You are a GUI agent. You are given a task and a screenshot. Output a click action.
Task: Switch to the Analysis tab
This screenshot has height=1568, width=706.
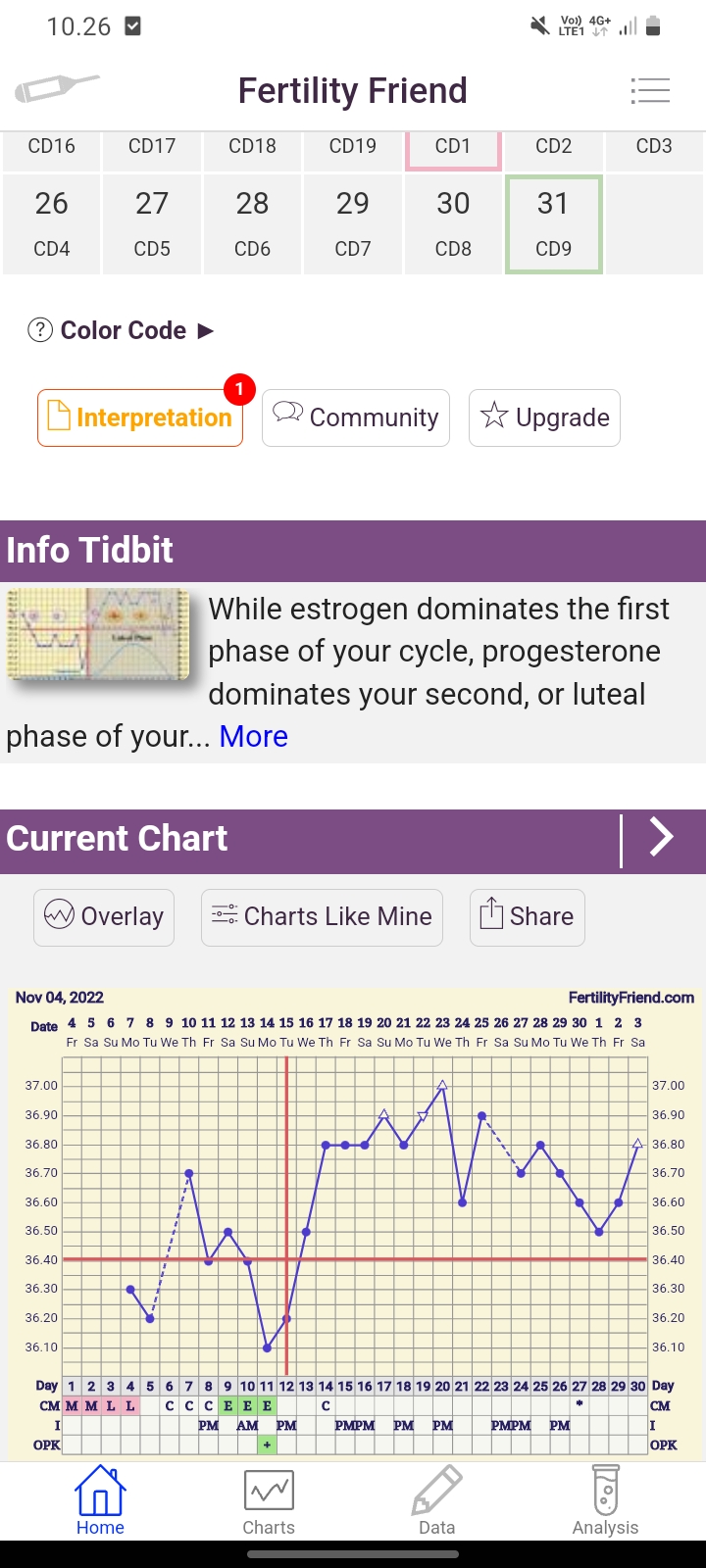pos(605,1501)
